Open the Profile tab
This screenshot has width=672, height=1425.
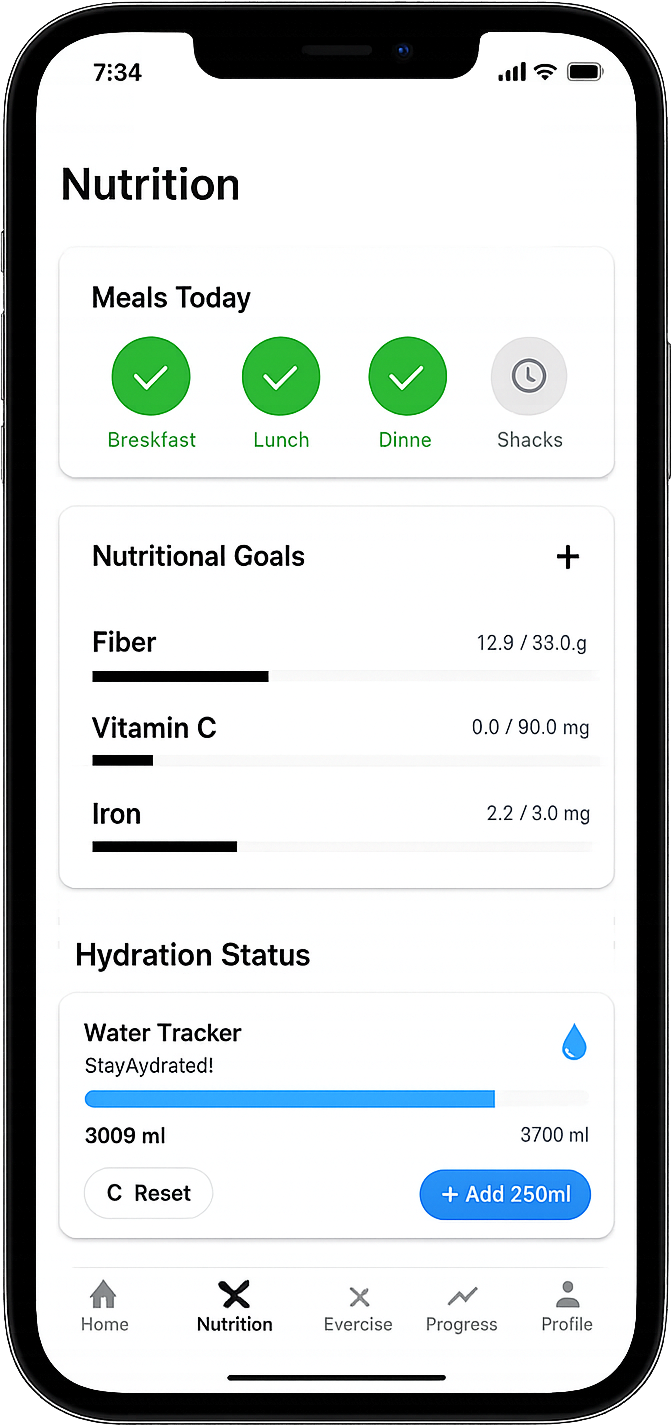coord(567,1308)
